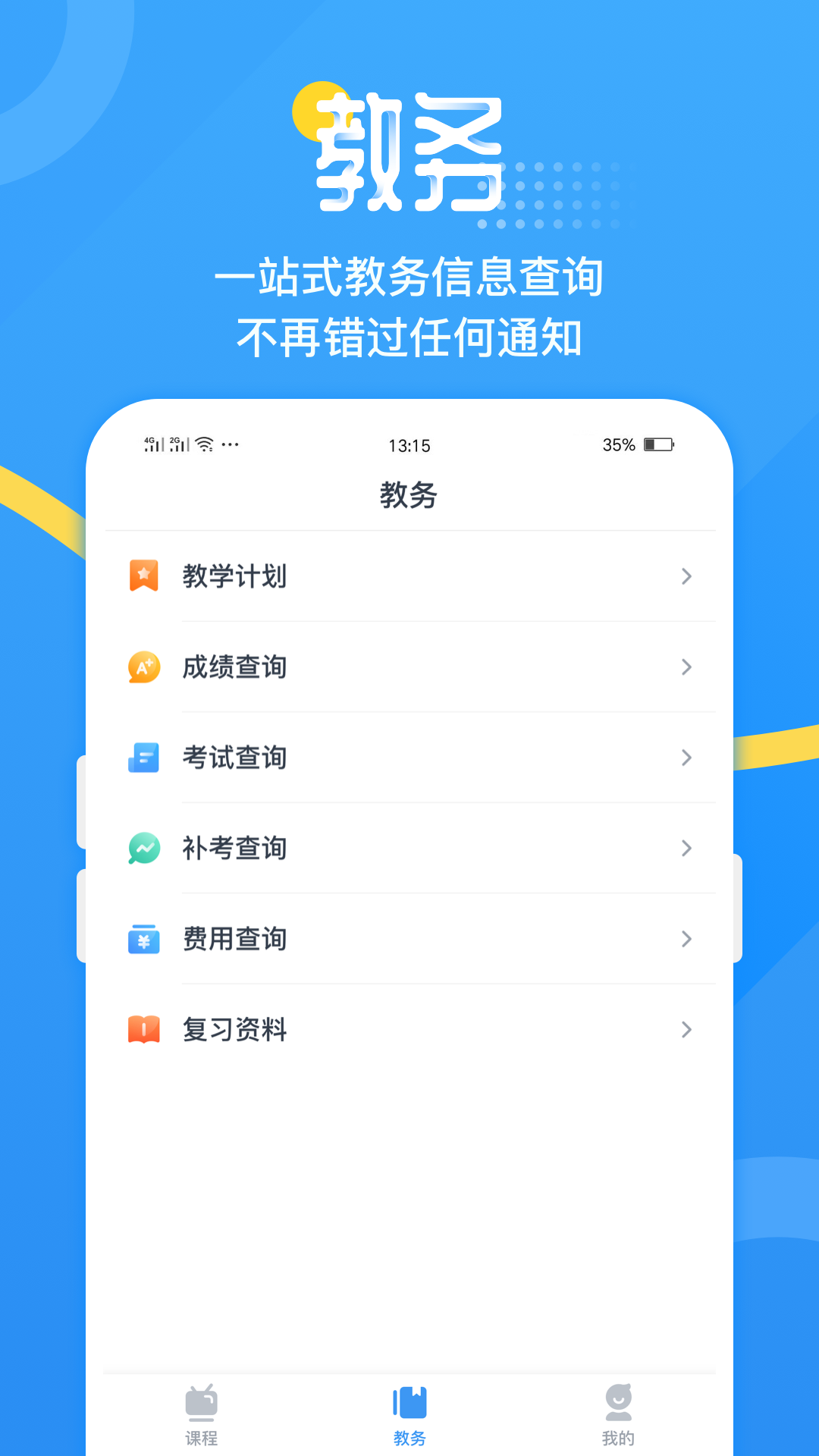
Task: Click the battery icon in status bar
Action: pos(657,445)
